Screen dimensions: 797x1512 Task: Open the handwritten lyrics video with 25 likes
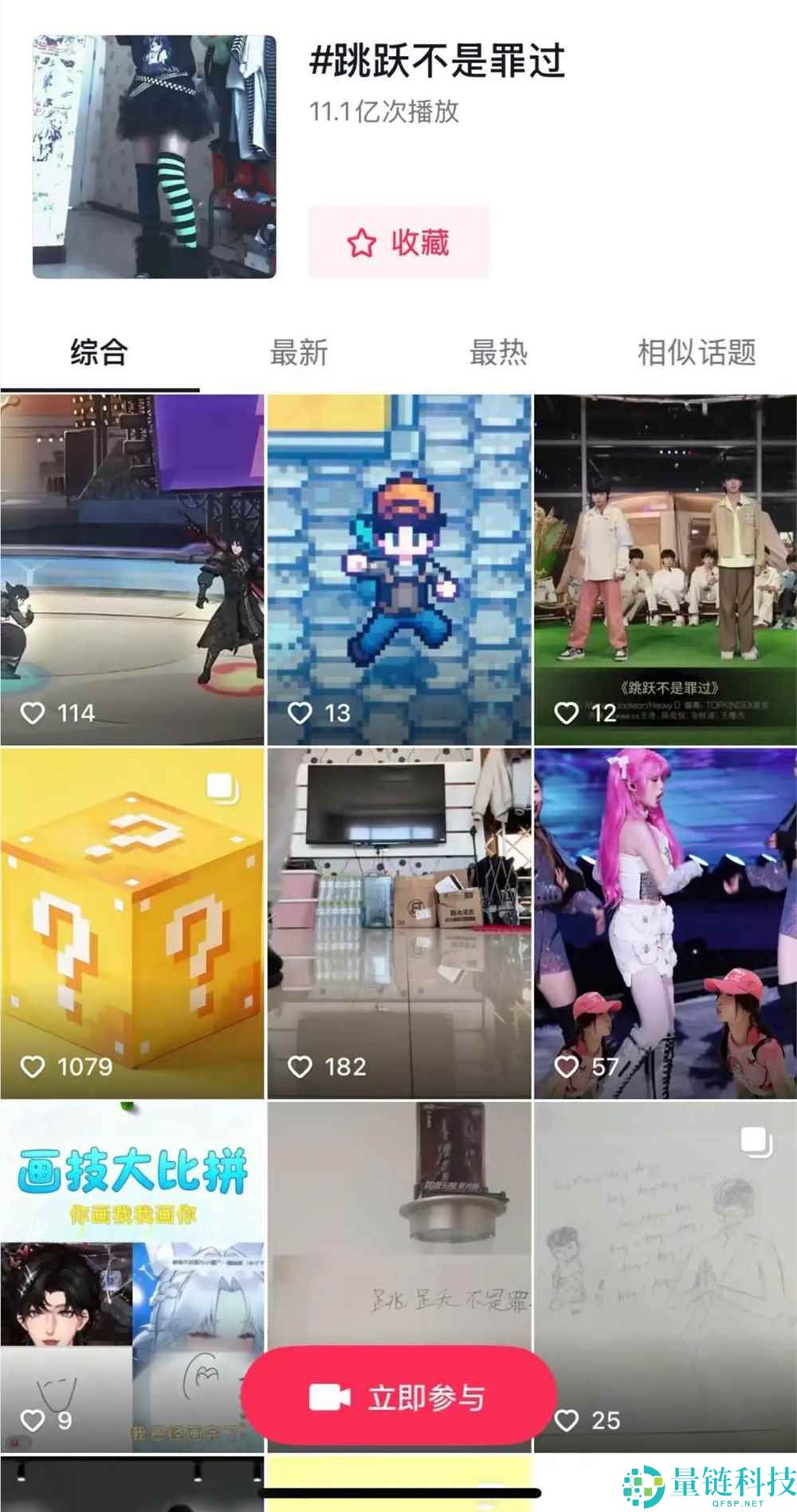click(664, 1244)
